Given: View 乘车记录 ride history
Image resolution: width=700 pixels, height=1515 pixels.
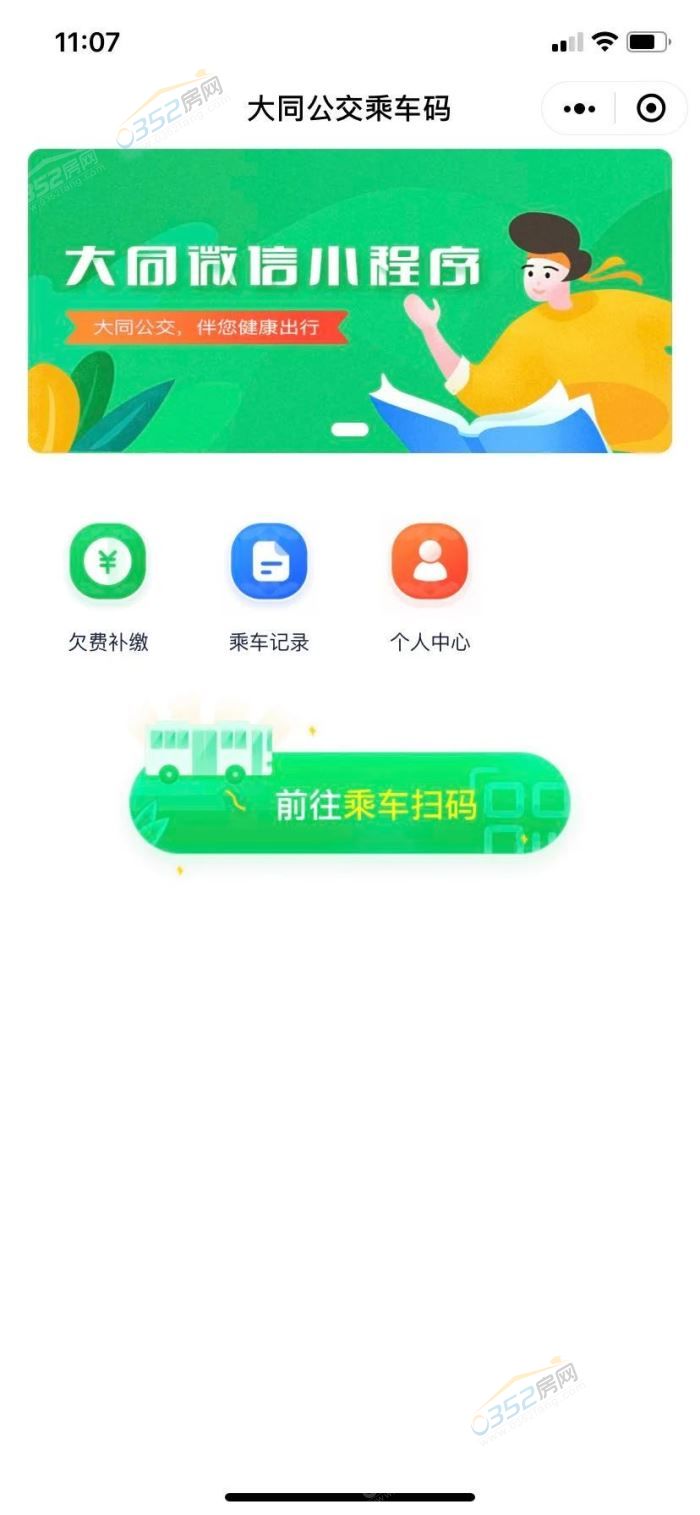Looking at the screenshot, I should click(269, 563).
